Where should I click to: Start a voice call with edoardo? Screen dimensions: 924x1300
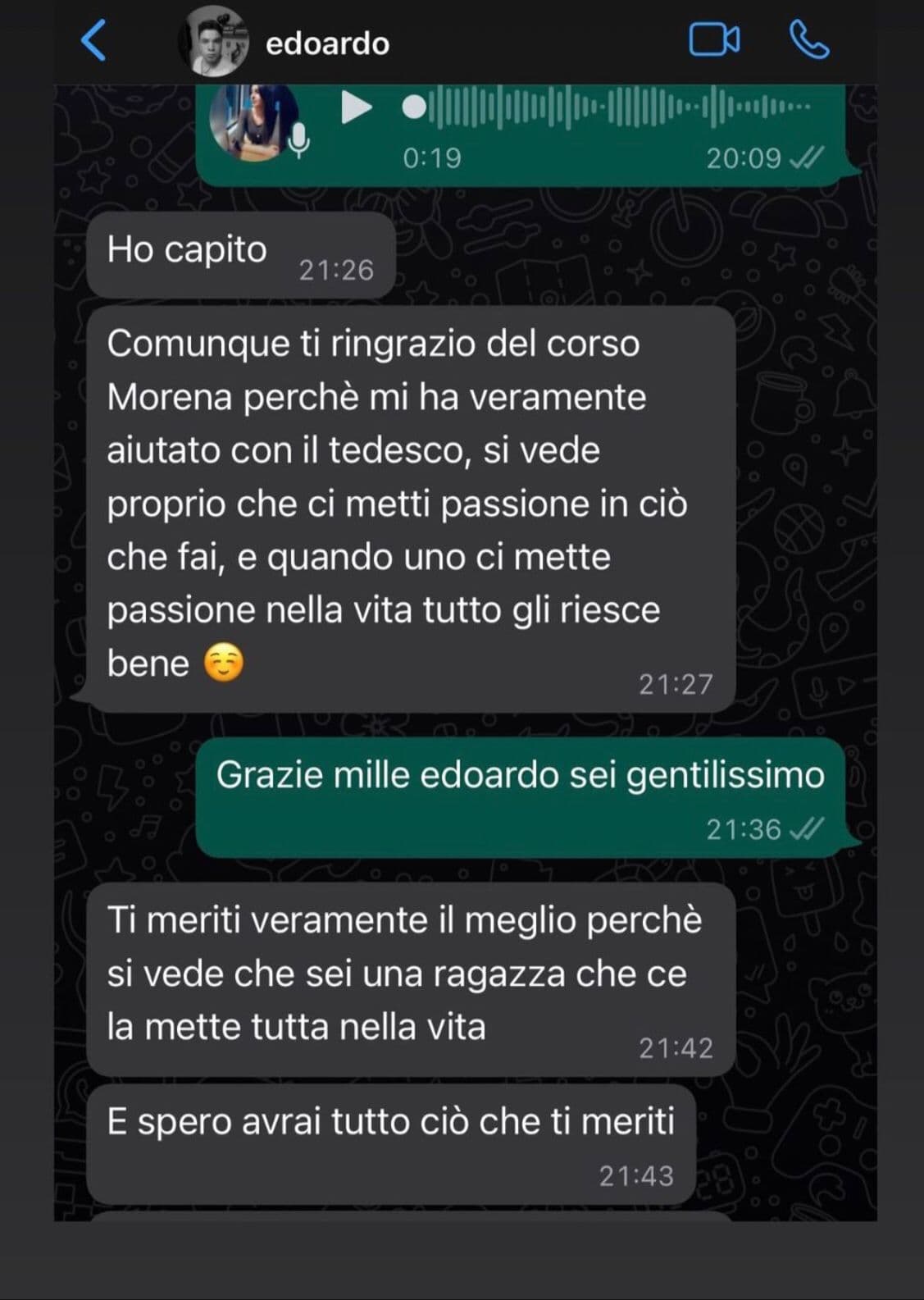point(808,40)
